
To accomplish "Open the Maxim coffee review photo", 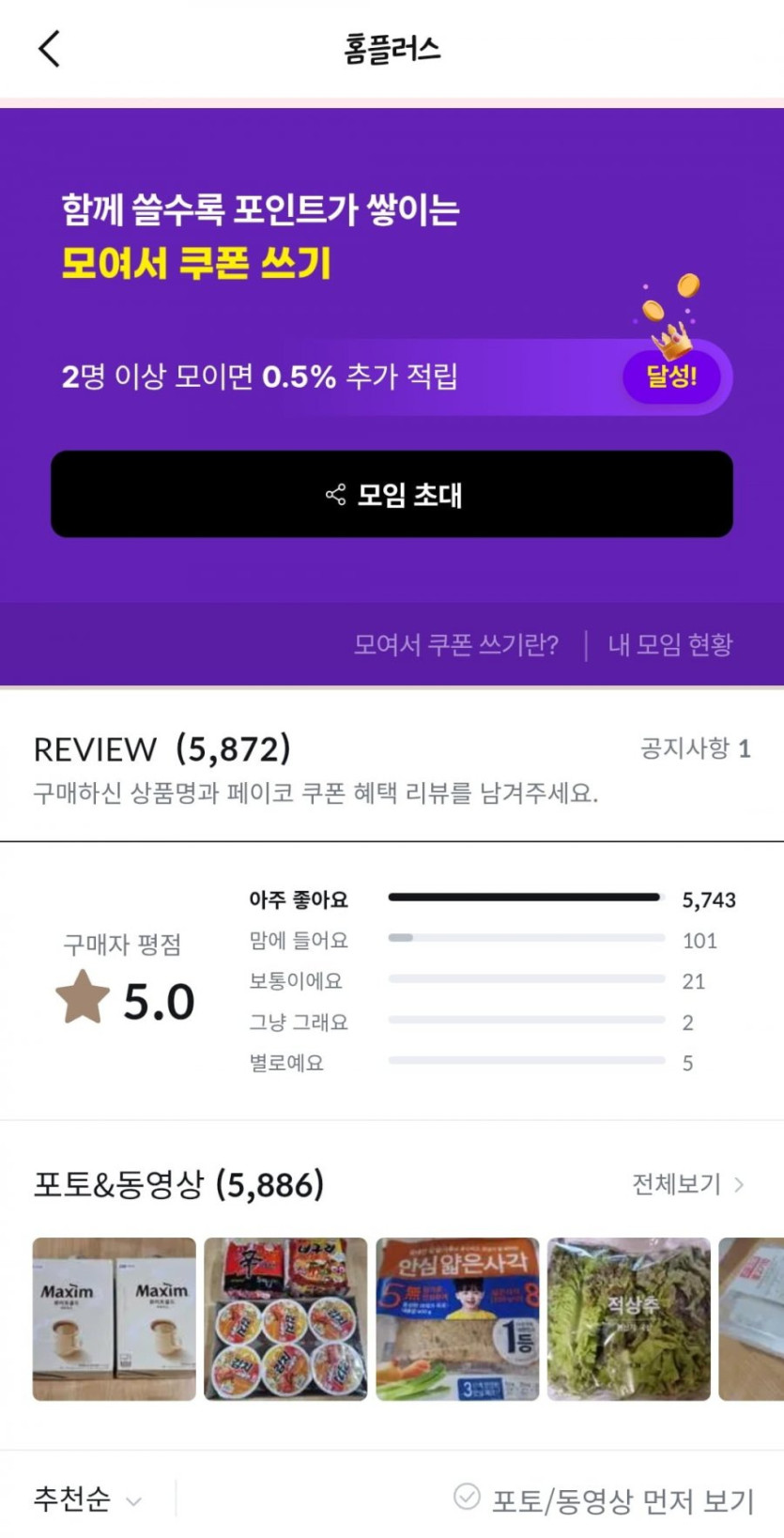I will 115,1319.
